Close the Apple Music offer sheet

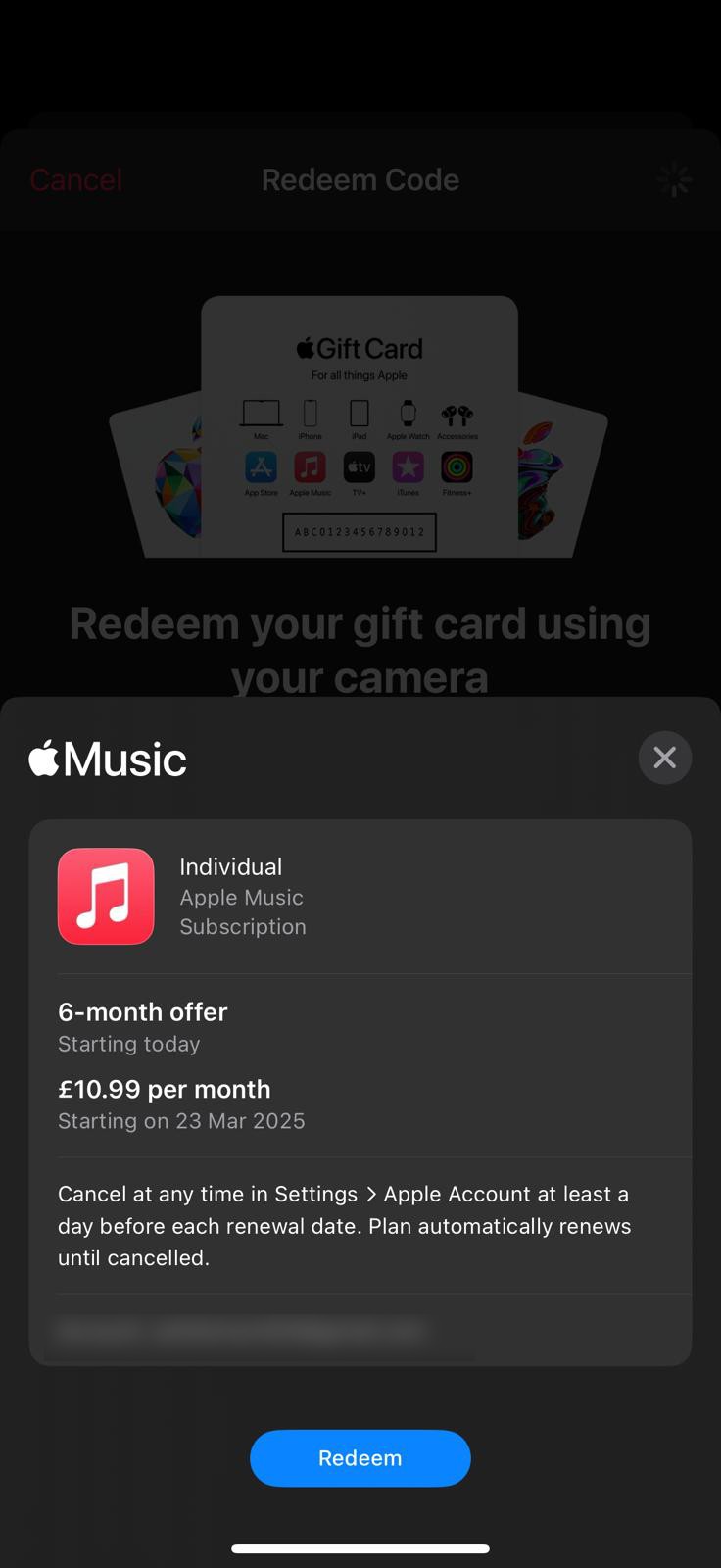665,758
